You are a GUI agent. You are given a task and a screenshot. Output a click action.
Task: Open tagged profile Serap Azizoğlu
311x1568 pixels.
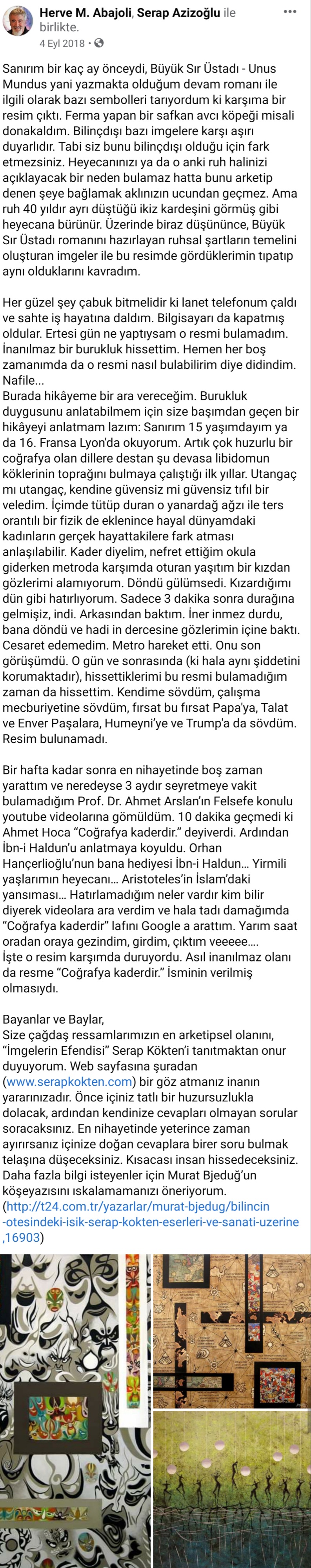point(179,13)
